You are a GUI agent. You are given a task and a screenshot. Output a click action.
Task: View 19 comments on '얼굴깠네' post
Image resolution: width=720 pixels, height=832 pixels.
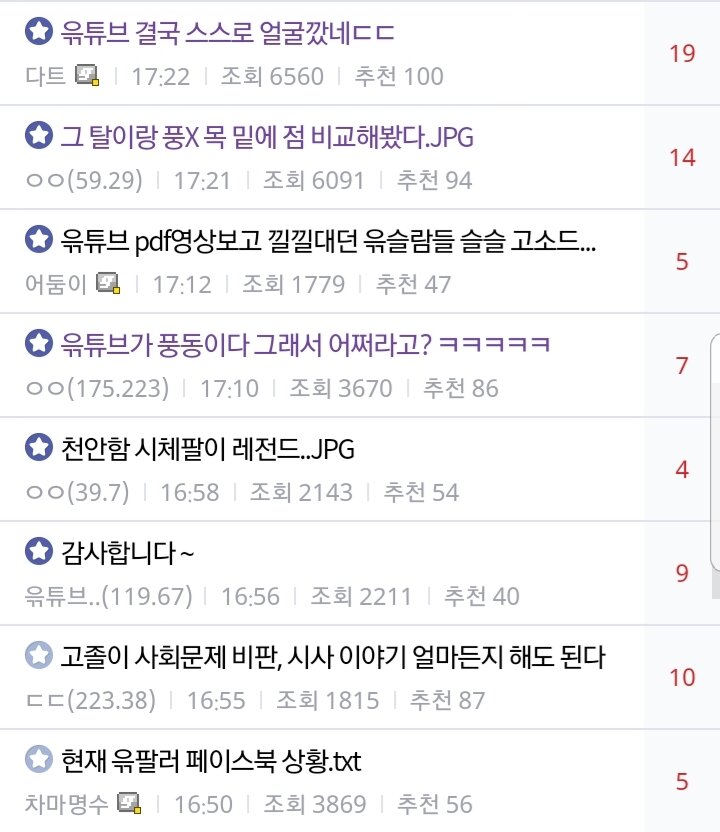pos(682,53)
